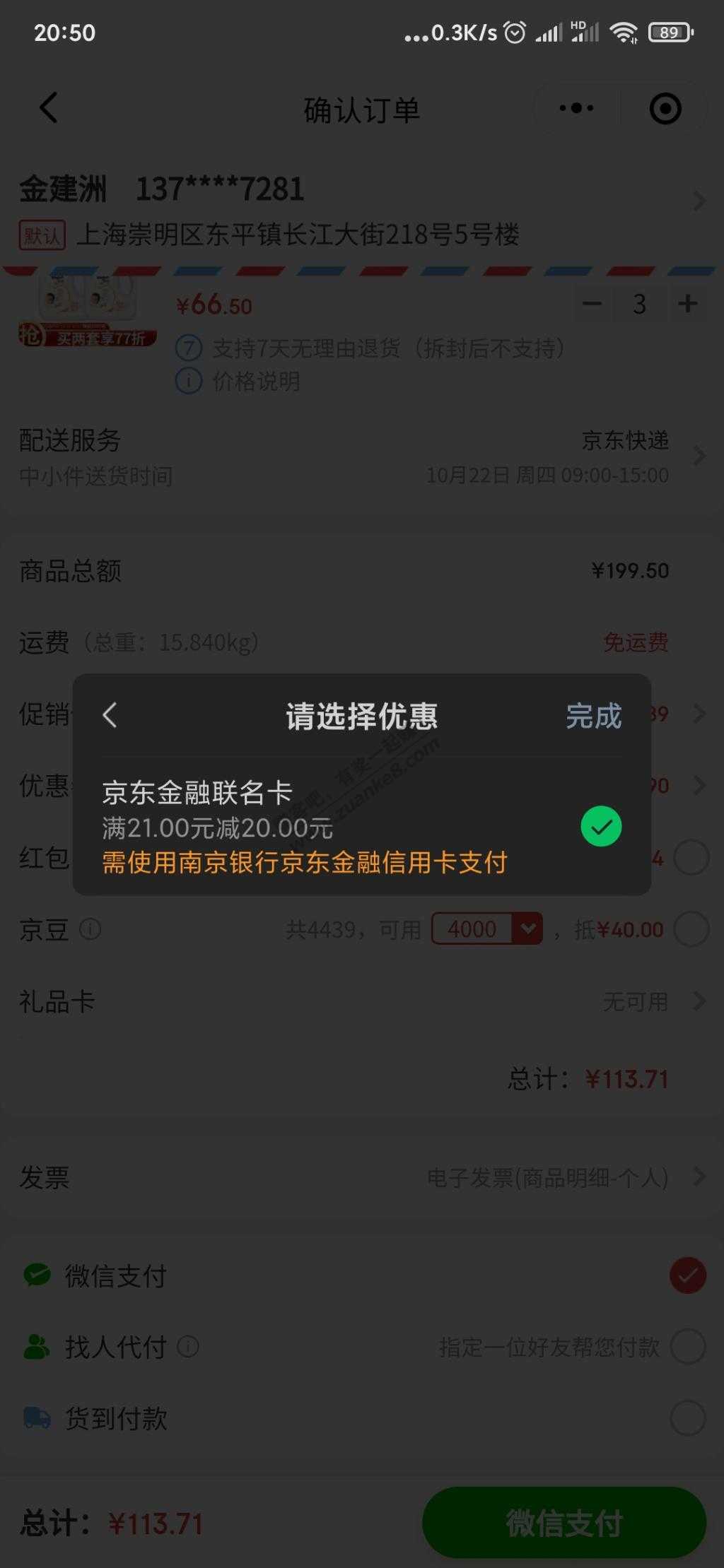Screen dimensions: 724x1568
Task: Tap the green 微信支付 button to pay
Action: 564,1522
